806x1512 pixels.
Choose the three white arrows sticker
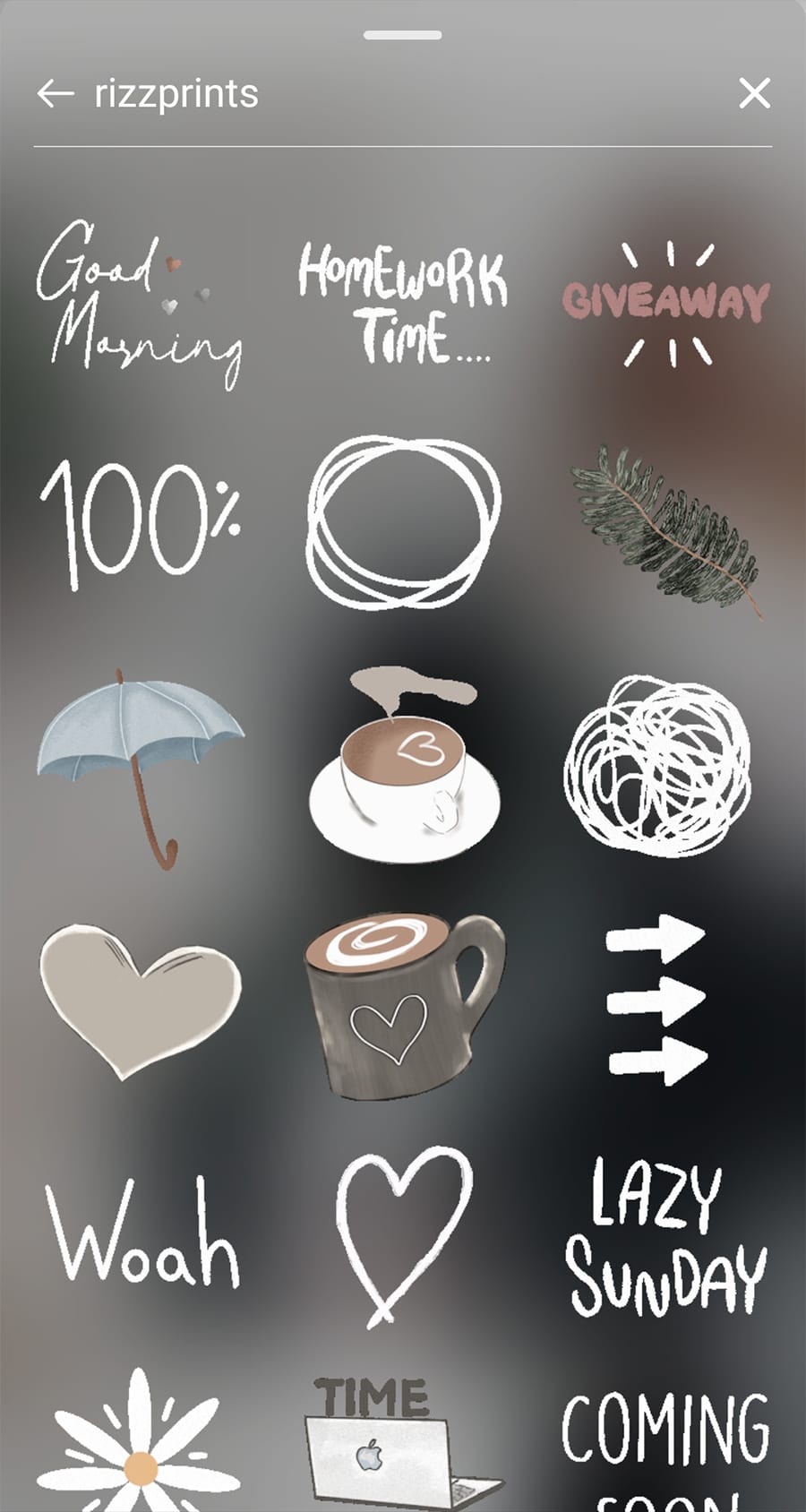pos(657,1000)
